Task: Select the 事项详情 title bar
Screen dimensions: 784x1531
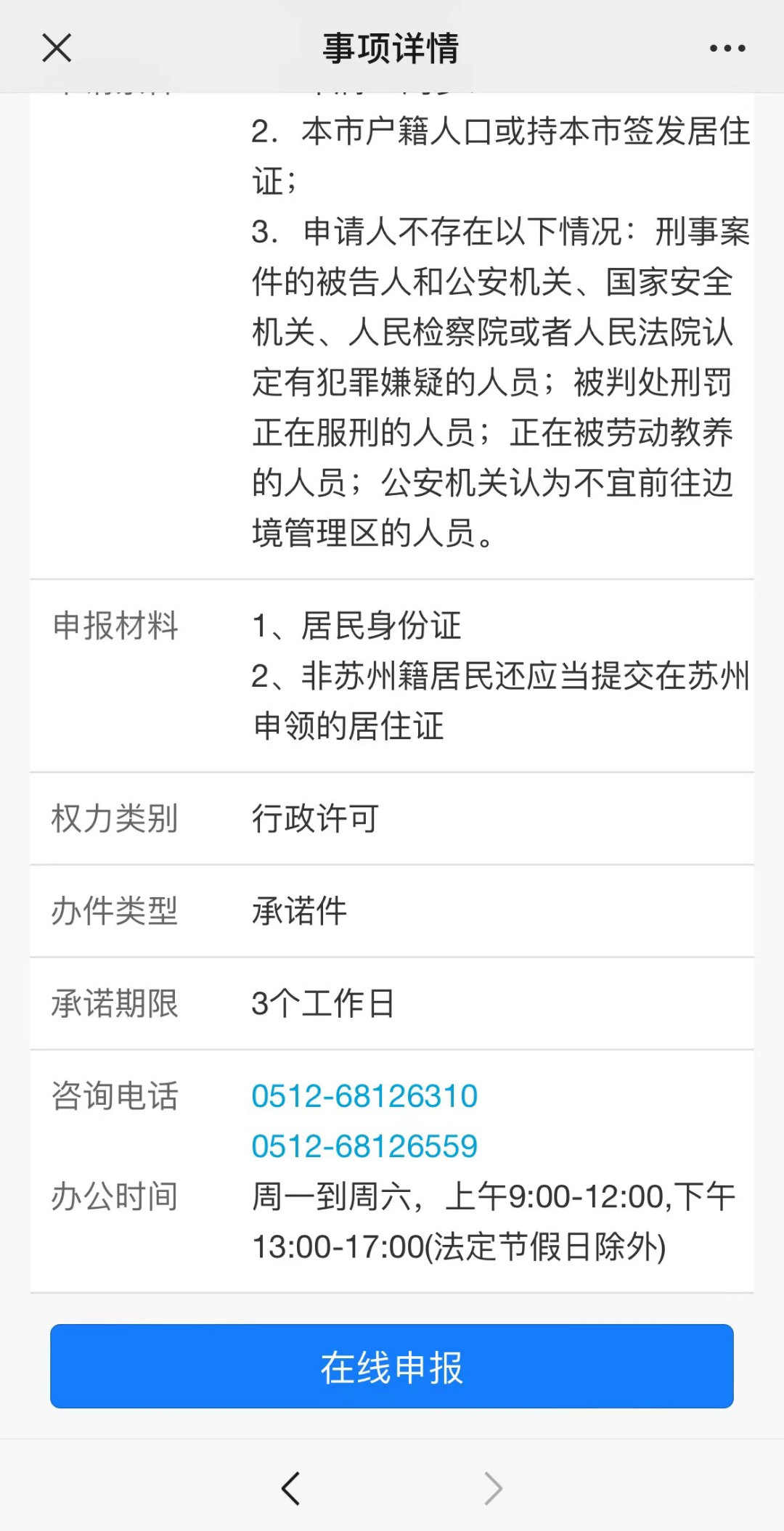Action: pyautogui.click(x=392, y=48)
